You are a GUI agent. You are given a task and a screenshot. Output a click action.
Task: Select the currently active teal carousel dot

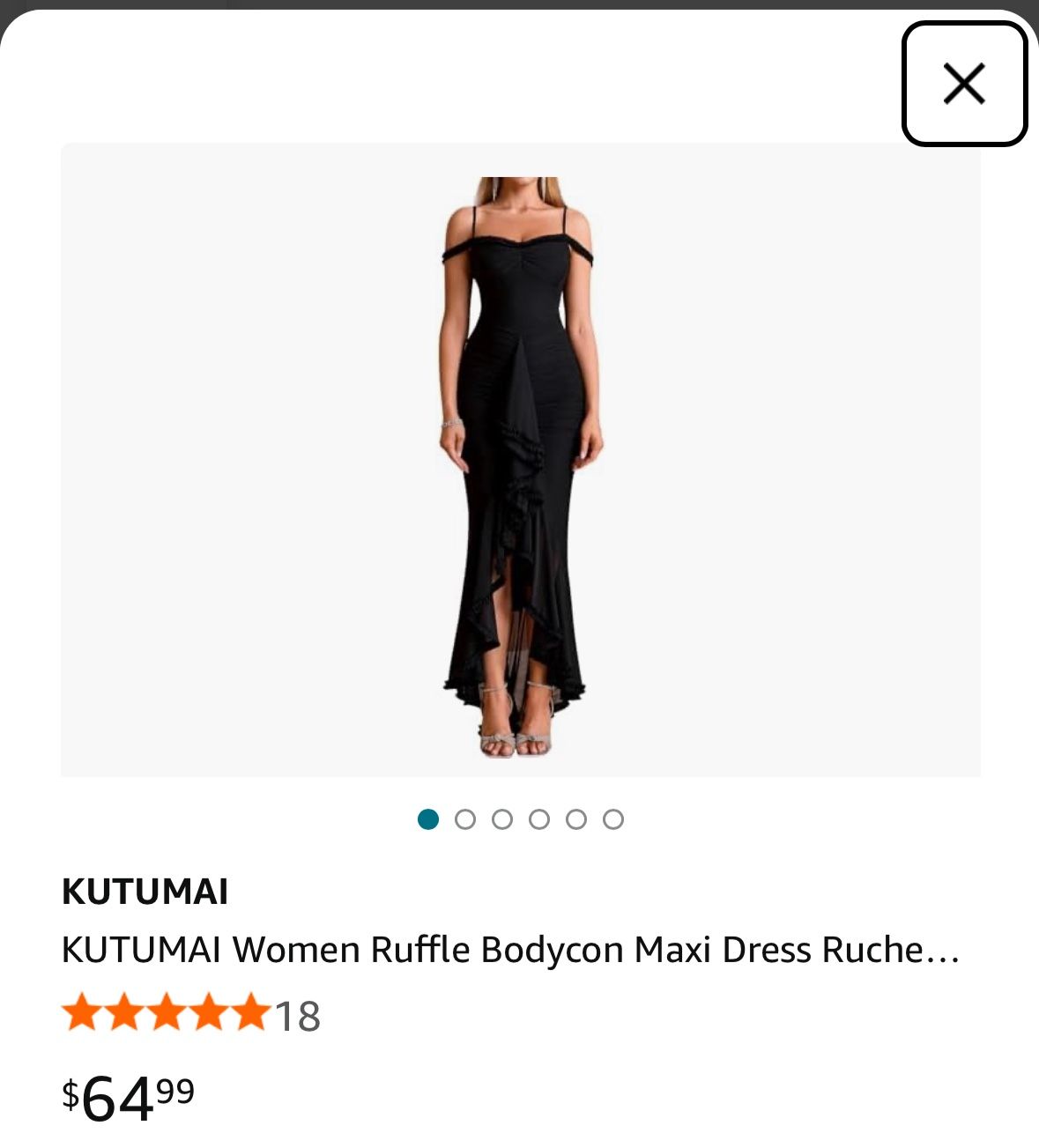pos(430,819)
